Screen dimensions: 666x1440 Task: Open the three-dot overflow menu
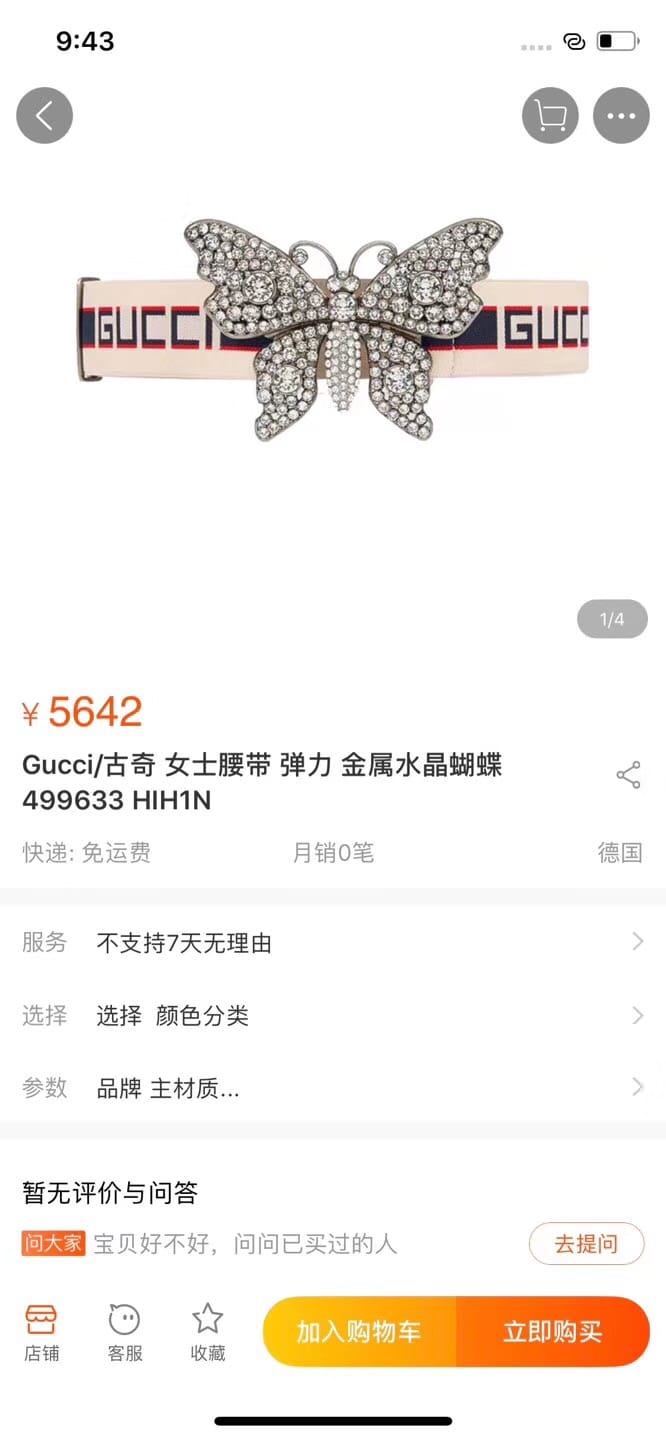[621, 116]
